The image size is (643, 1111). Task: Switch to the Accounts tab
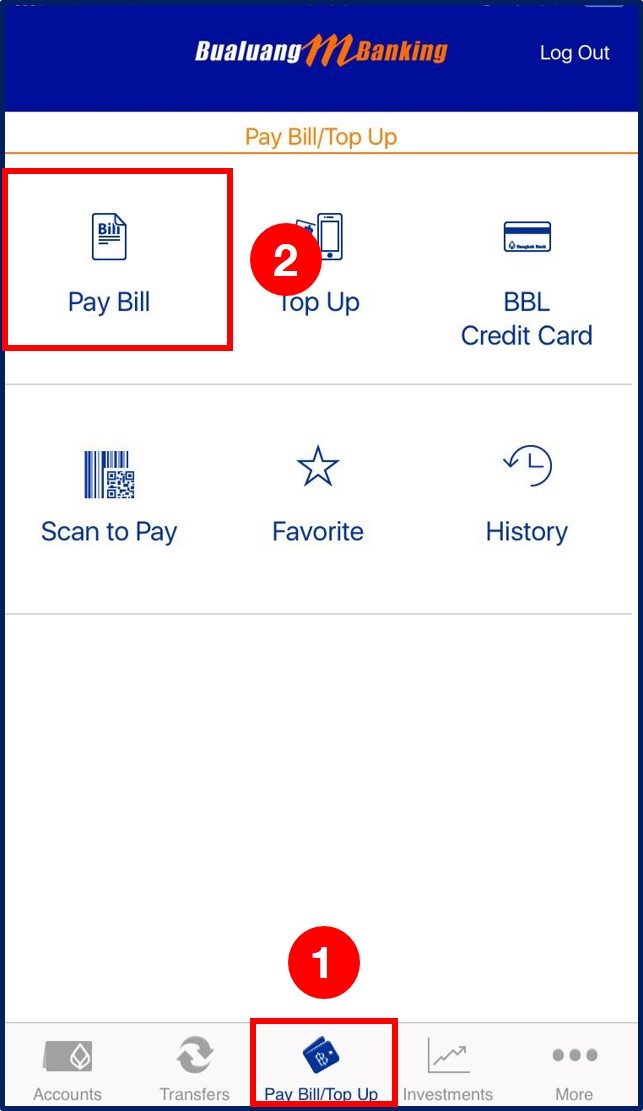pos(68,1068)
